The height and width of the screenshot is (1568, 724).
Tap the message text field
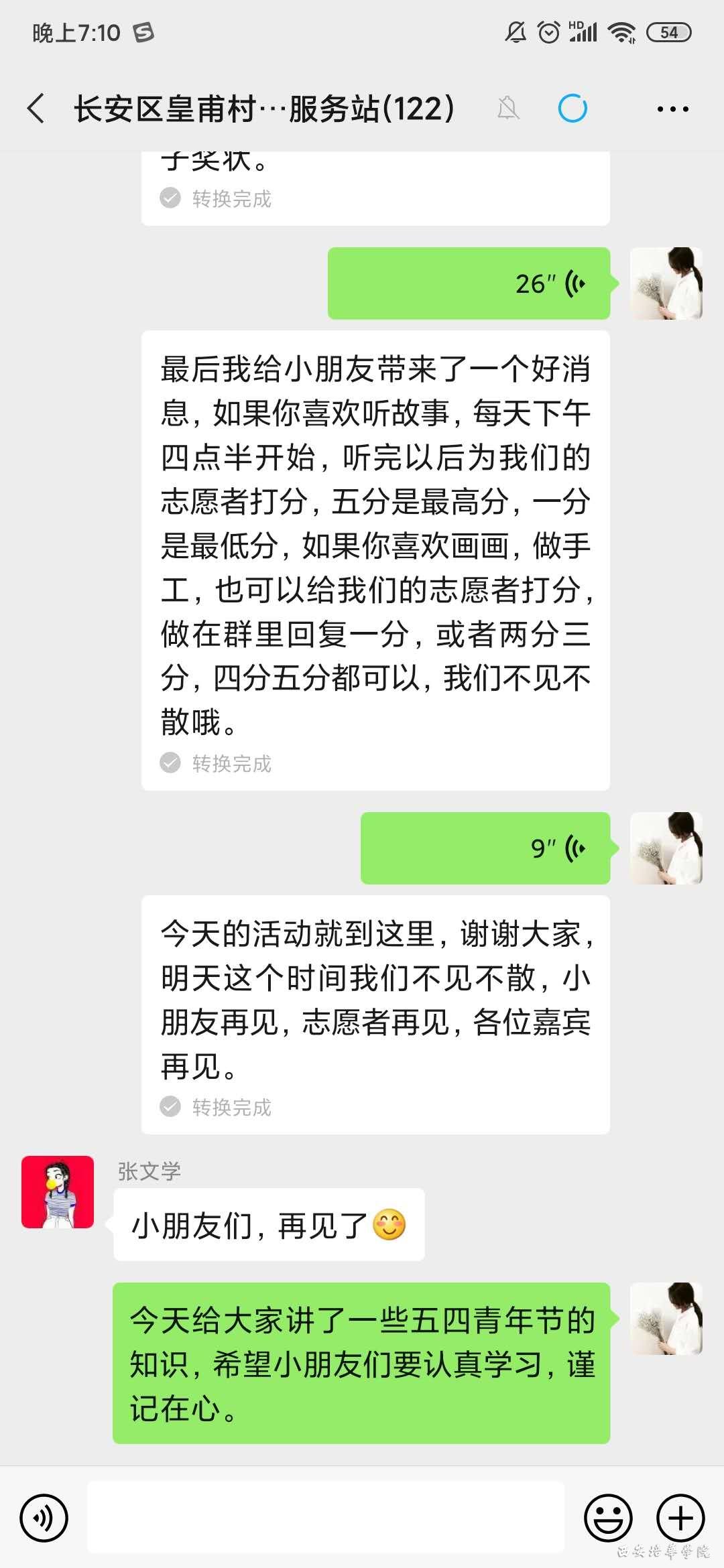(x=326, y=1518)
